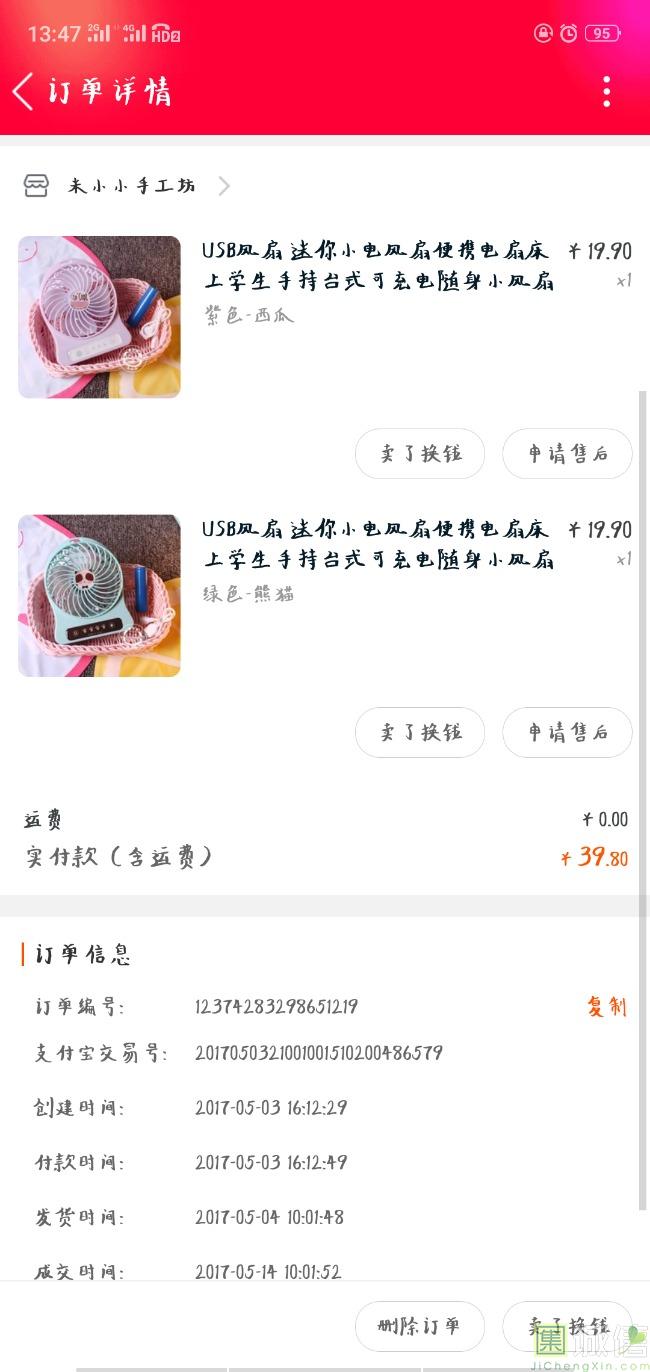This screenshot has height=1372, width=650.
Task: Open the three-dot overflow menu
Action: point(606,91)
